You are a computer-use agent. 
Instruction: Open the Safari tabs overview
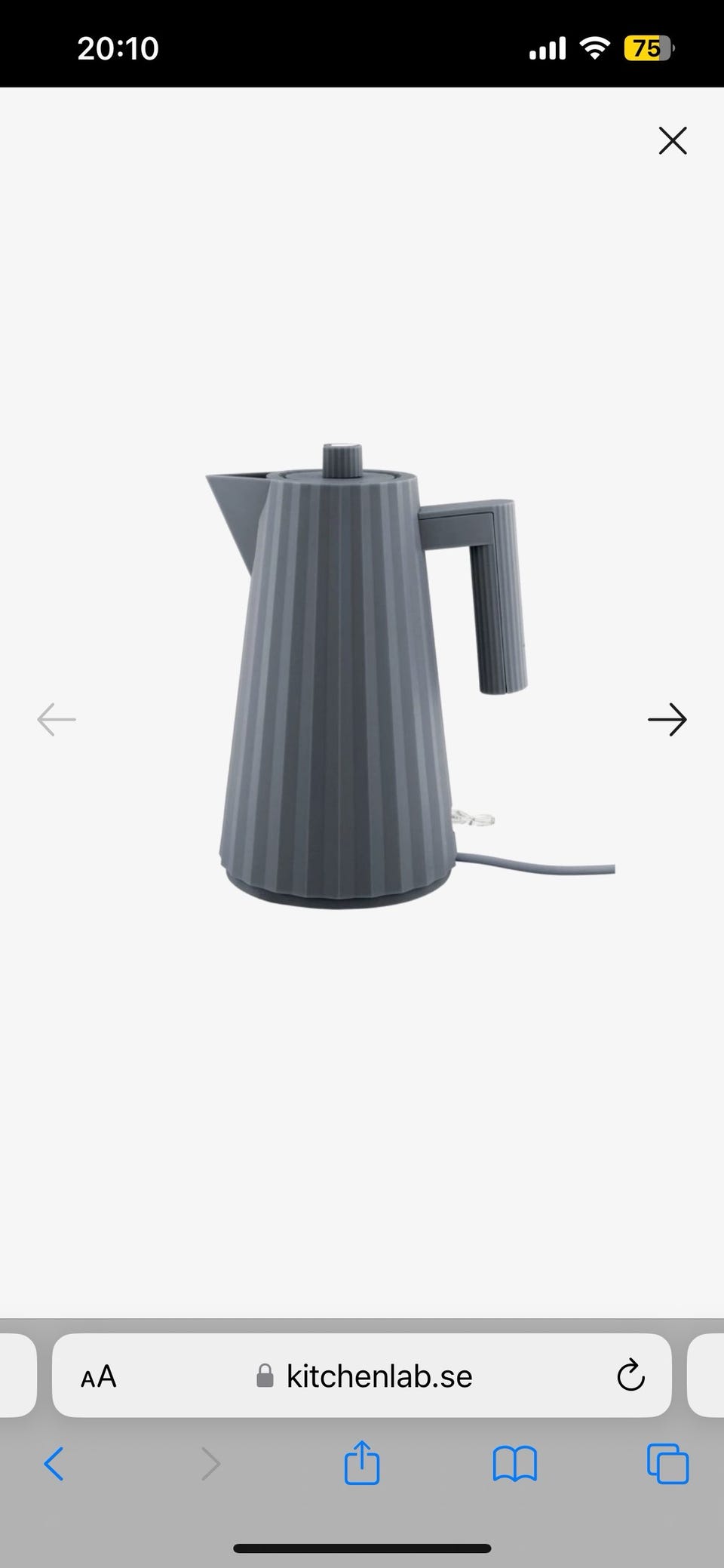click(x=668, y=1464)
